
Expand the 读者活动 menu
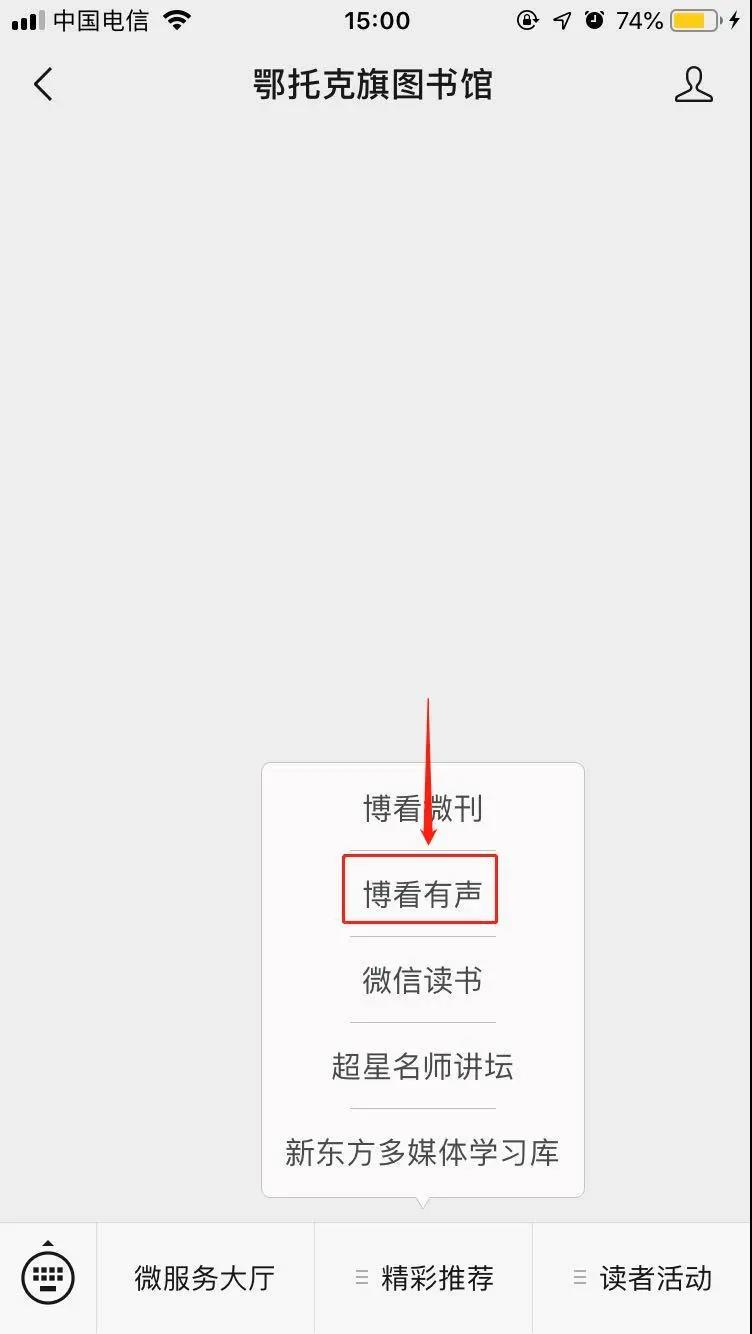642,1278
